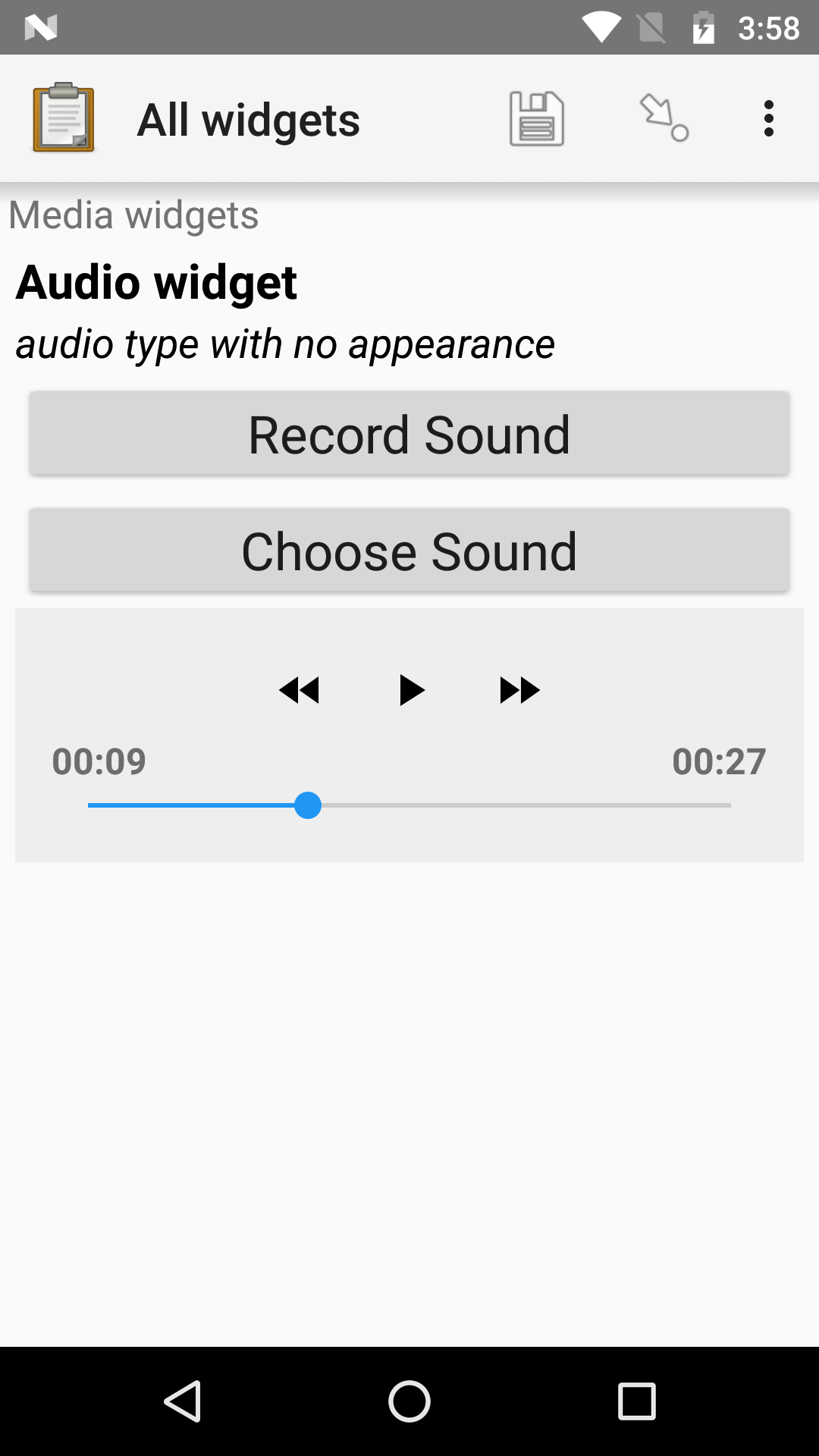Tap the elapsed time label 00:09

point(99,763)
